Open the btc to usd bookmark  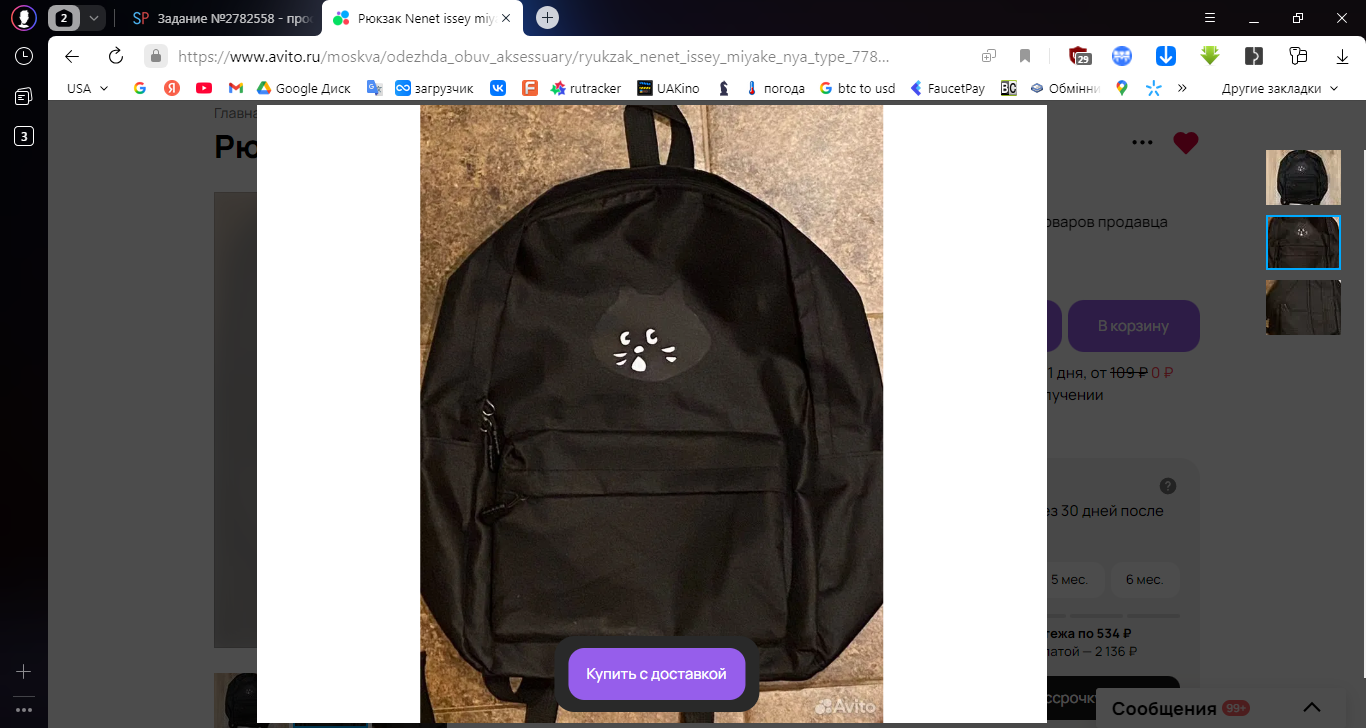857,88
